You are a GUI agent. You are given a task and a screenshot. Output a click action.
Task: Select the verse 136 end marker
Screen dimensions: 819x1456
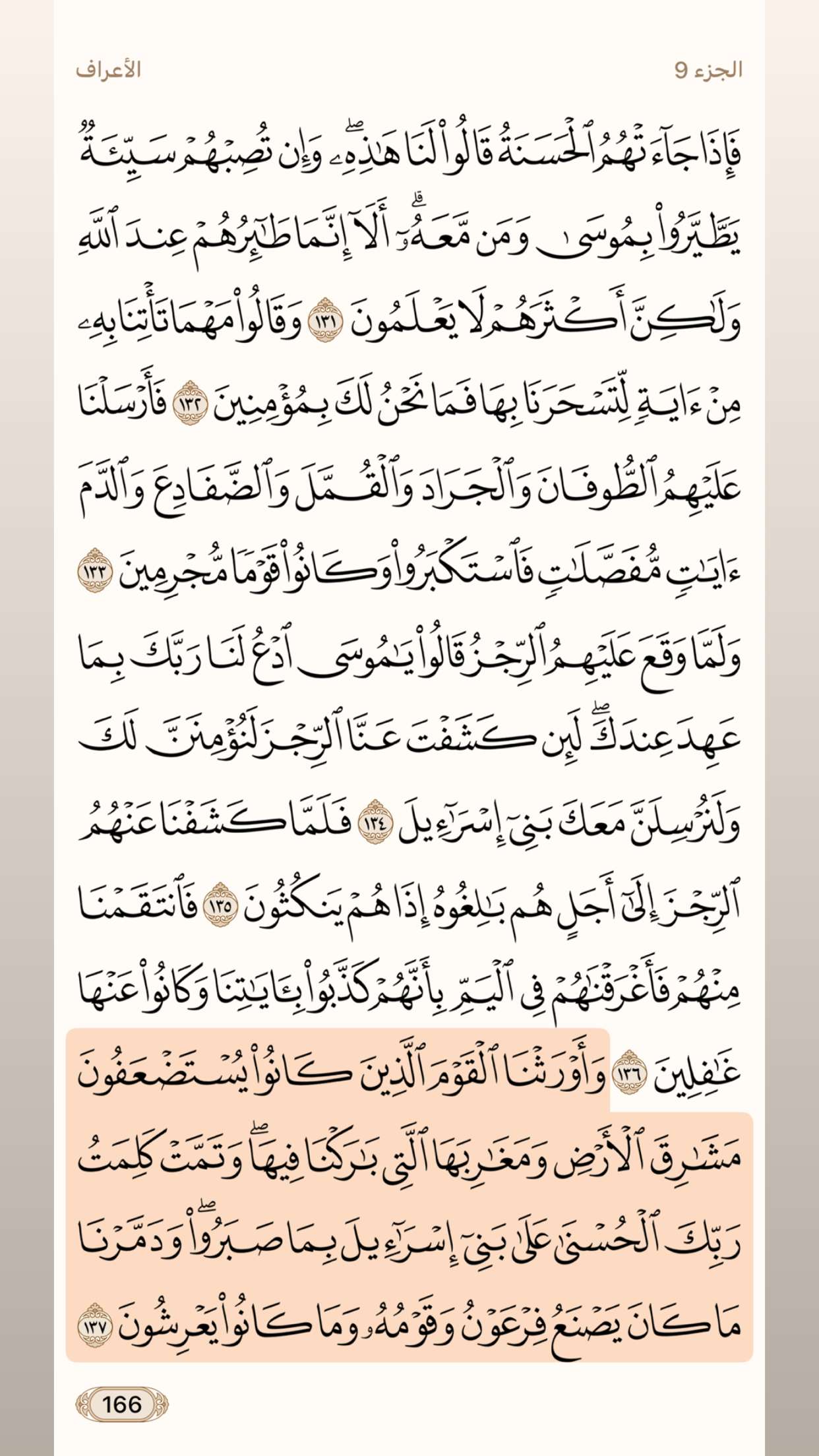tap(629, 1072)
